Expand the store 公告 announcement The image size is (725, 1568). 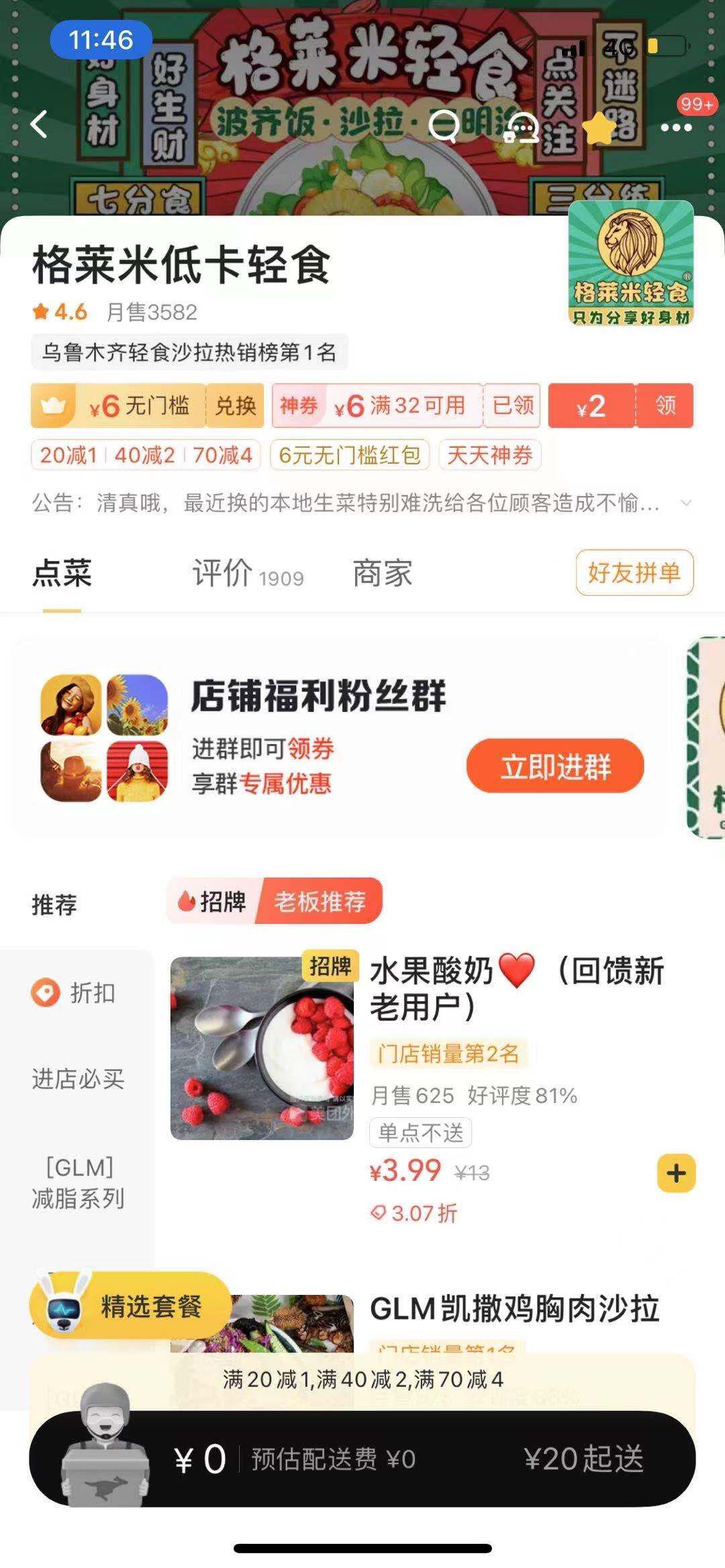coord(685,503)
